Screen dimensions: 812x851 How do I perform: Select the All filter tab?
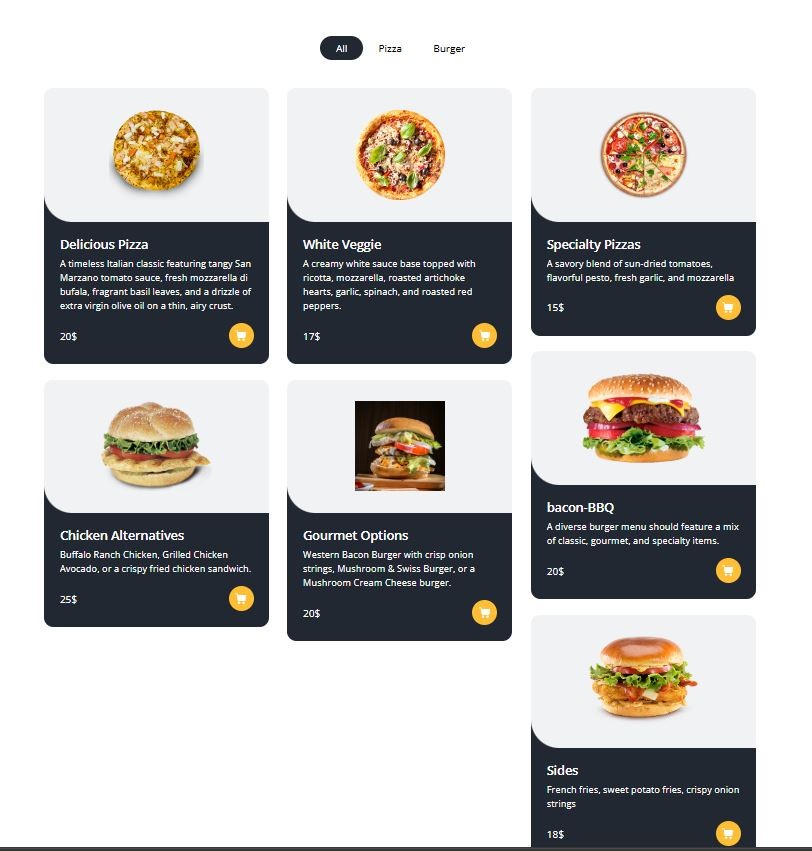click(x=341, y=48)
